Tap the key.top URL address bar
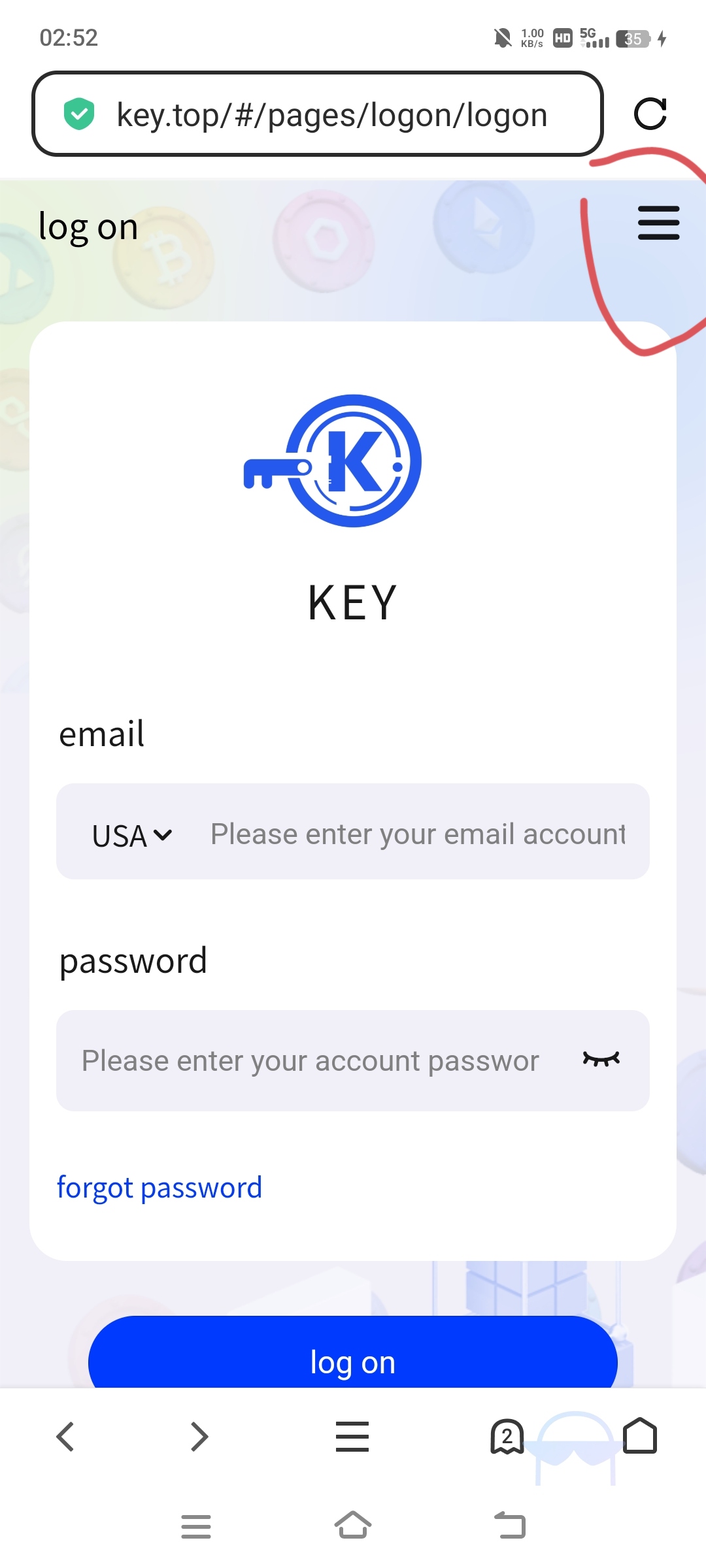The width and height of the screenshot is (706, 1568). pyautogui.click(x=318, y=114)
